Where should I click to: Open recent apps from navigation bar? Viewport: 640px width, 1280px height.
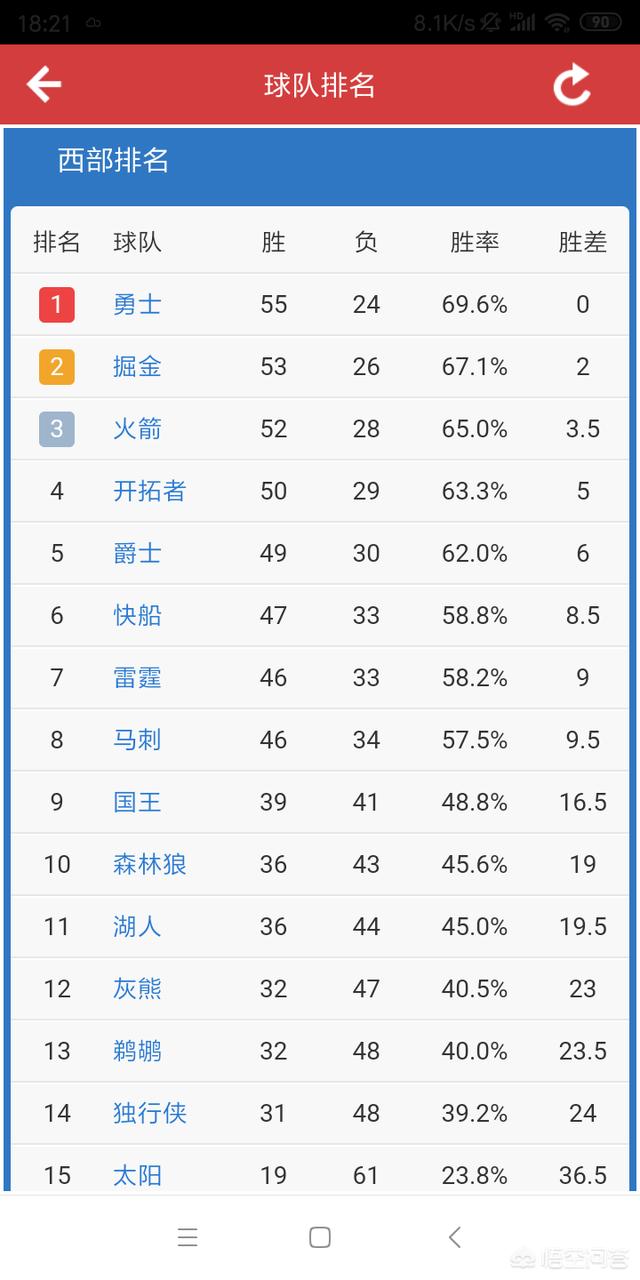point(187,1237)
